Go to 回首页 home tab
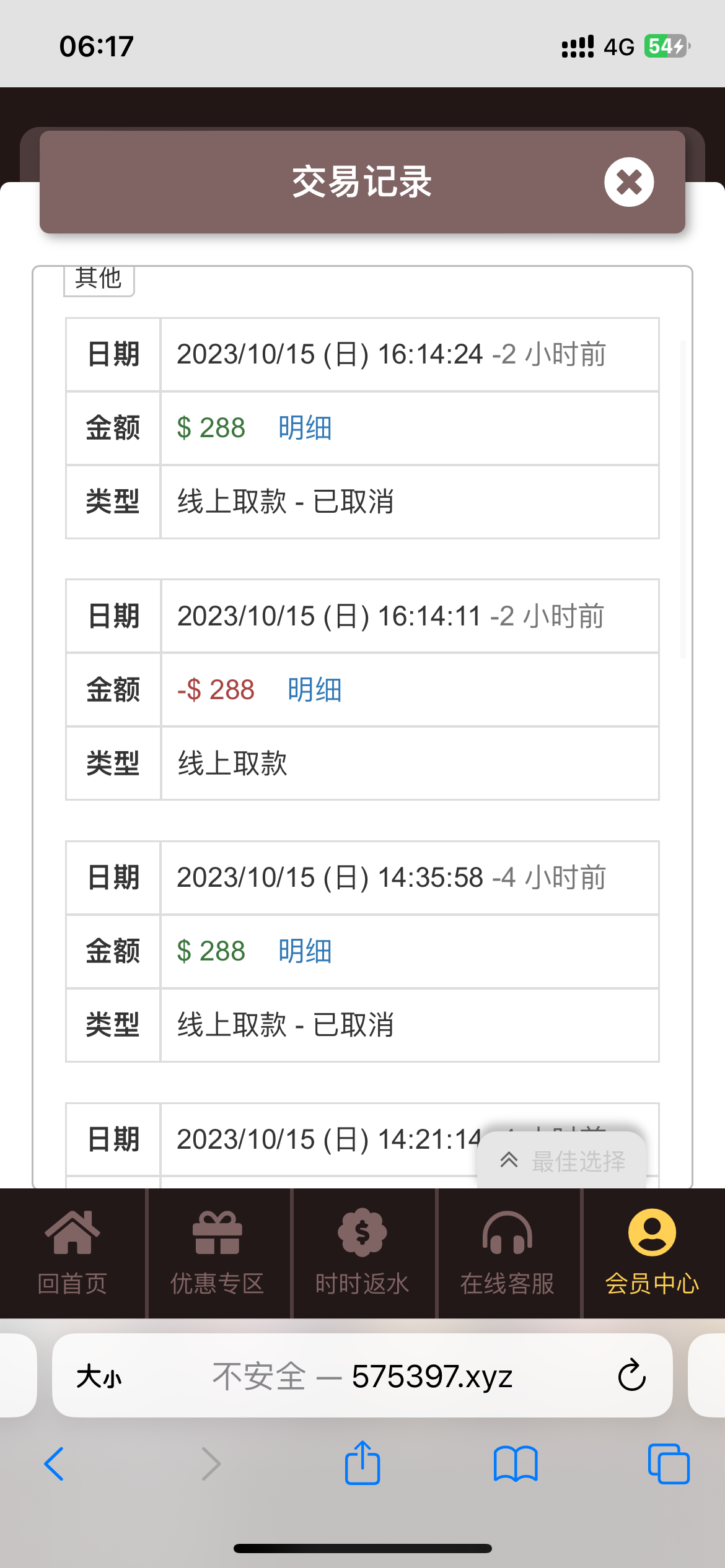This screenshot has height=1568, width=725. (x=72, y=1253)
